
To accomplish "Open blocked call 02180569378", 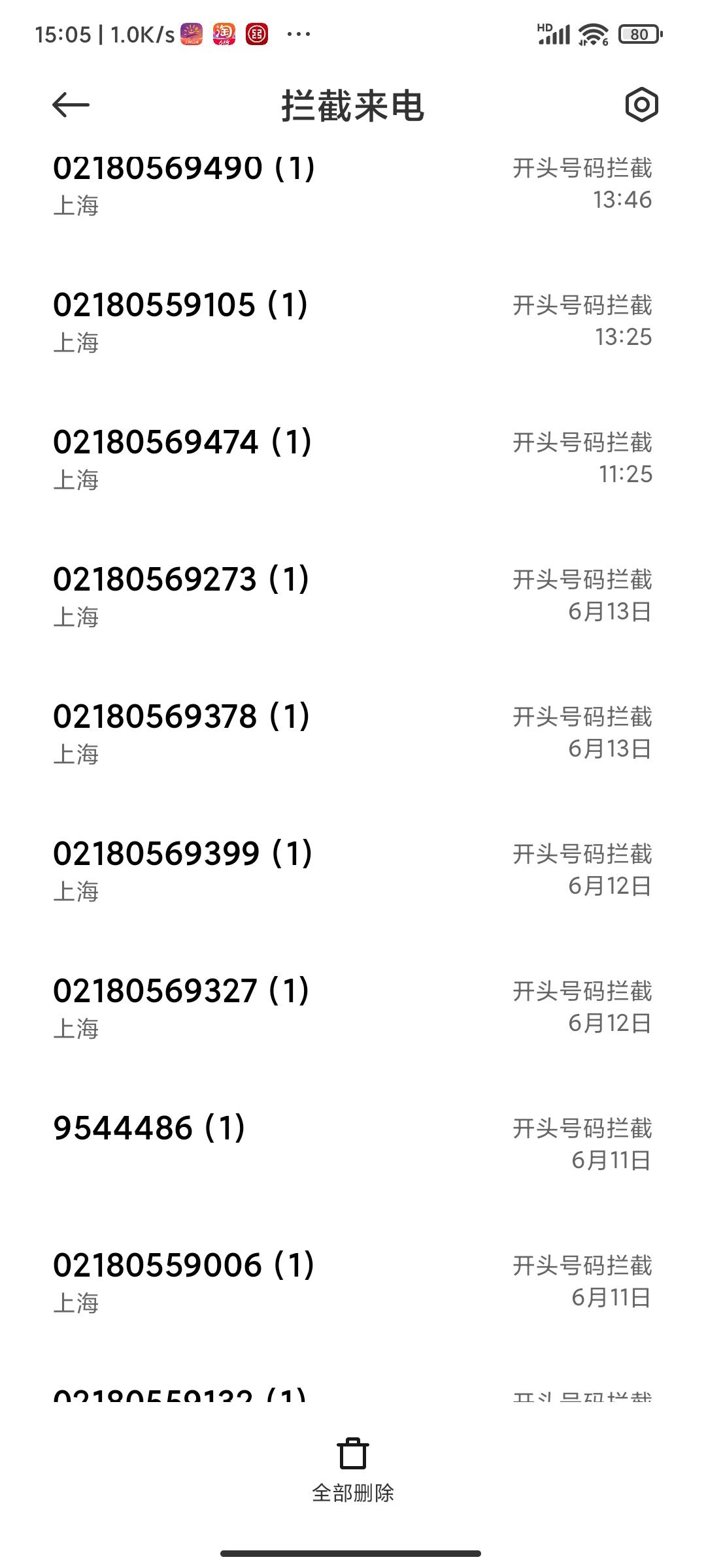I will coord(353,735).
